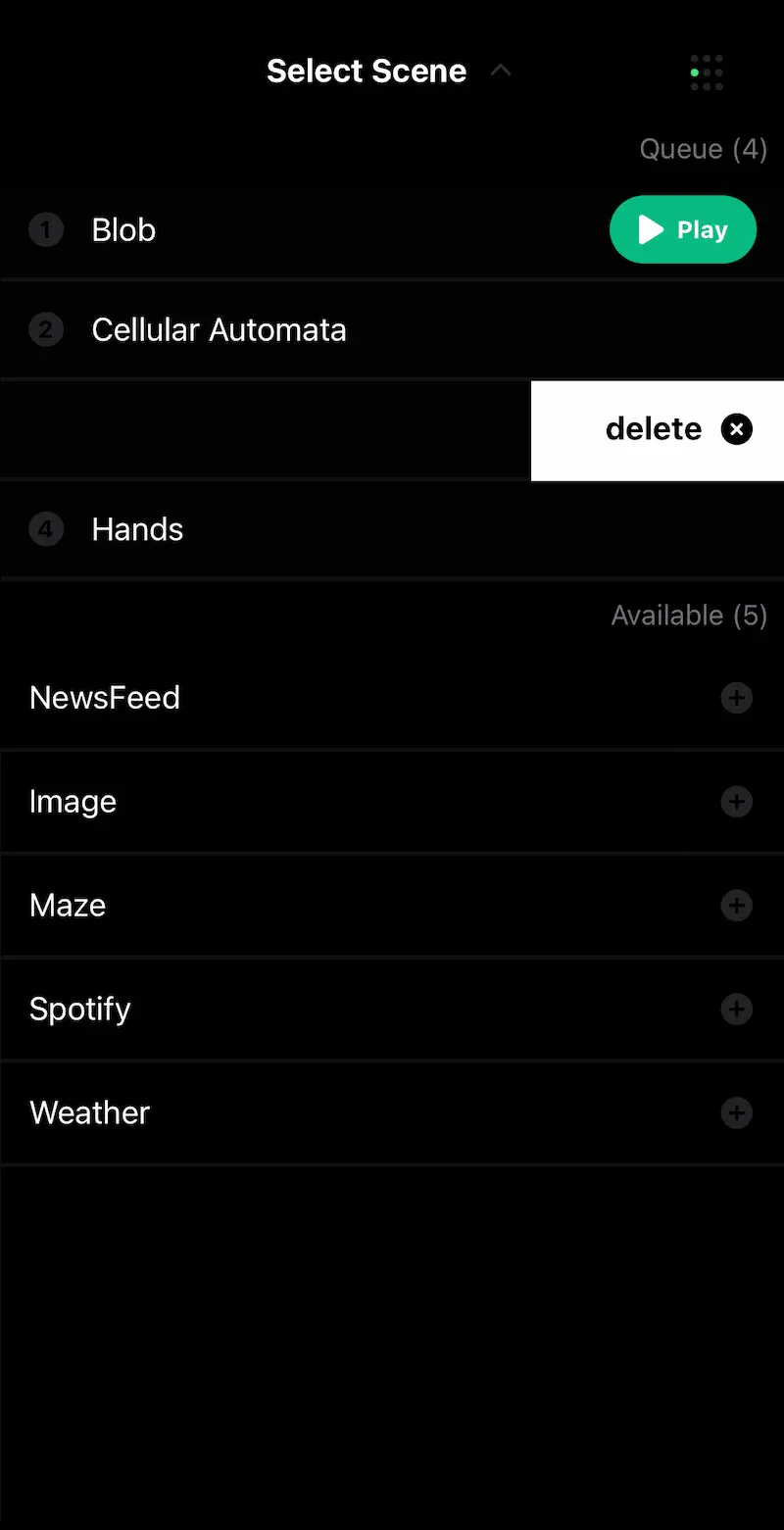Play the Blob scene

[x=683, y=229]
